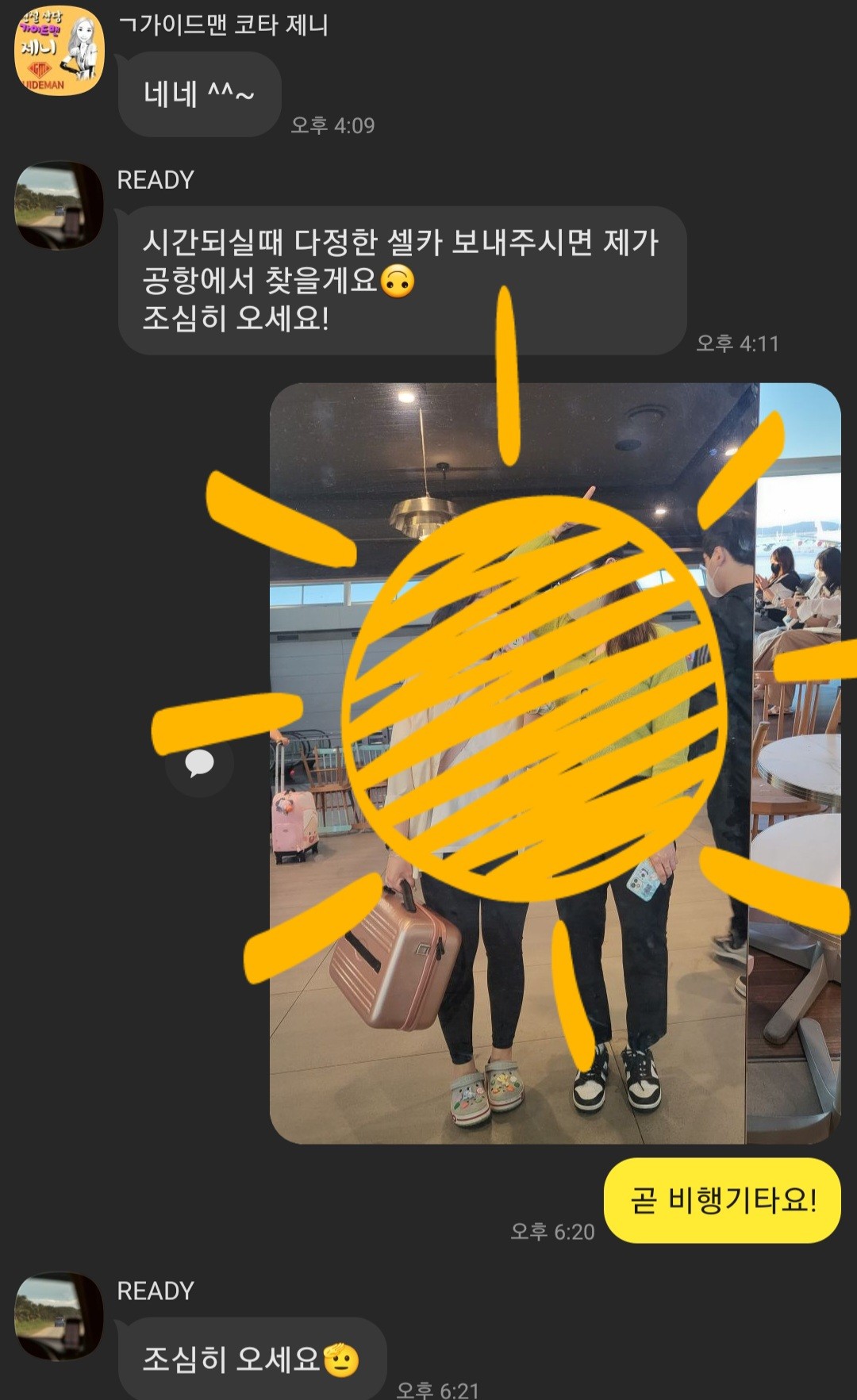Viewport: 857px width, 1400px height.
Task: Open 가이드맨 코타 제니's profile picture
Action: click(x=59, y=50)
